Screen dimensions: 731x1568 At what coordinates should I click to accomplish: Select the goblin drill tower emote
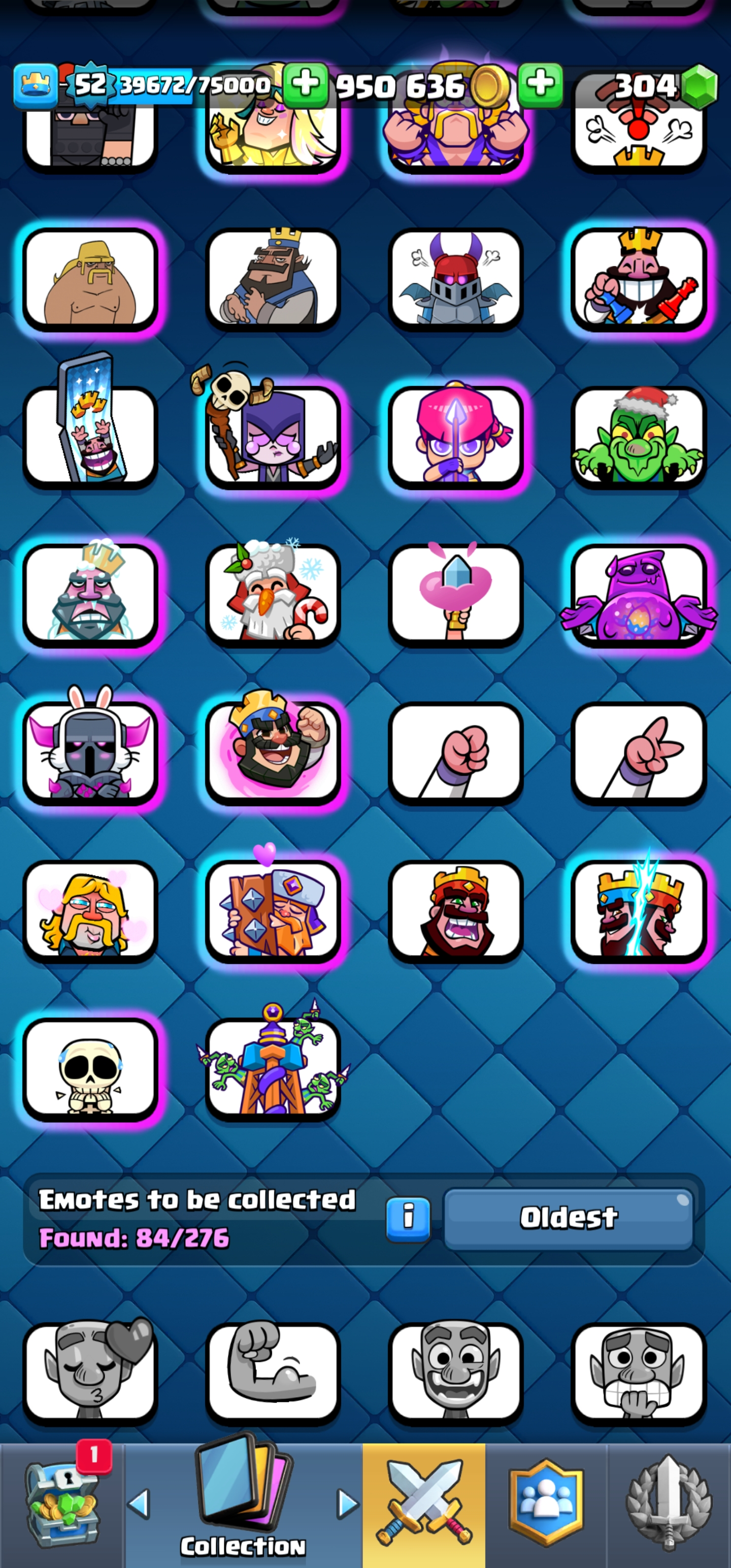(x=273, y=1069)
